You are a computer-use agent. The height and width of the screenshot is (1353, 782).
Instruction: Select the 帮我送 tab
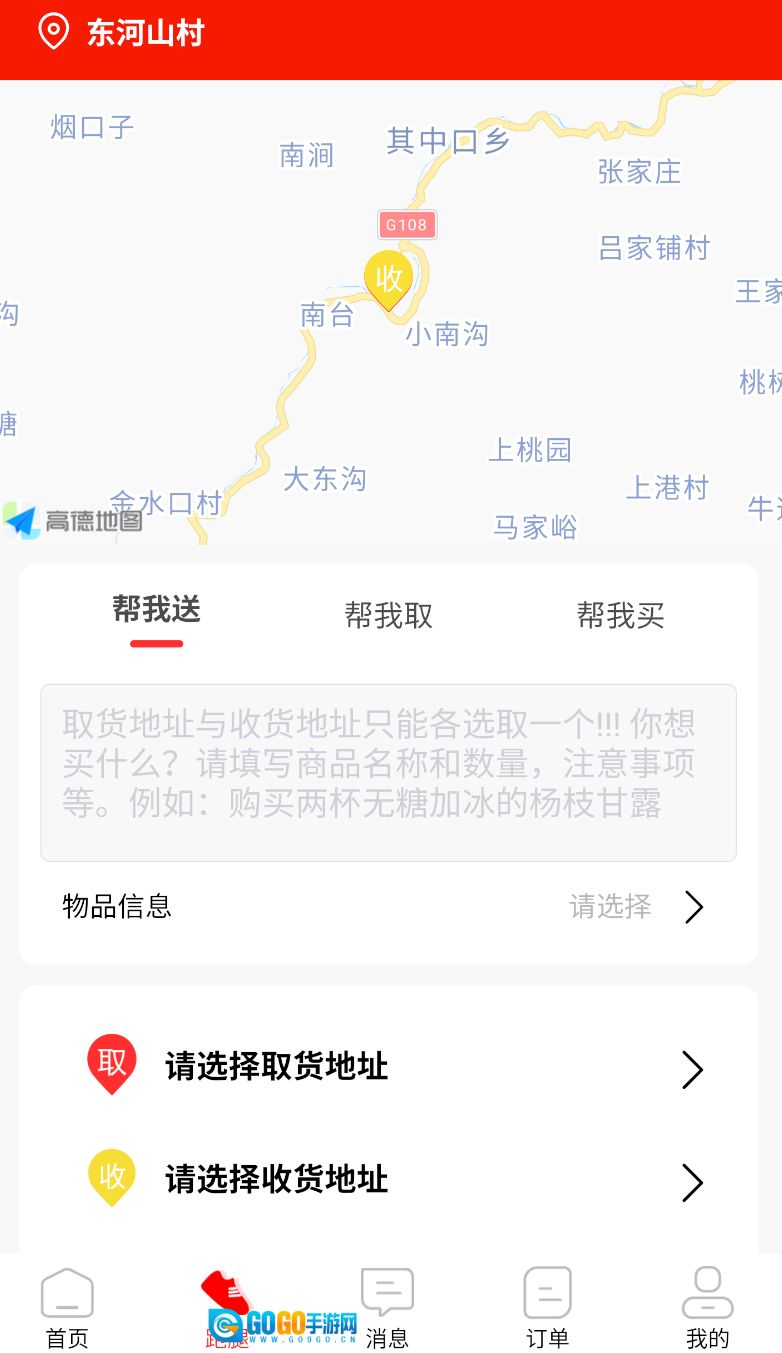[157, 610]
